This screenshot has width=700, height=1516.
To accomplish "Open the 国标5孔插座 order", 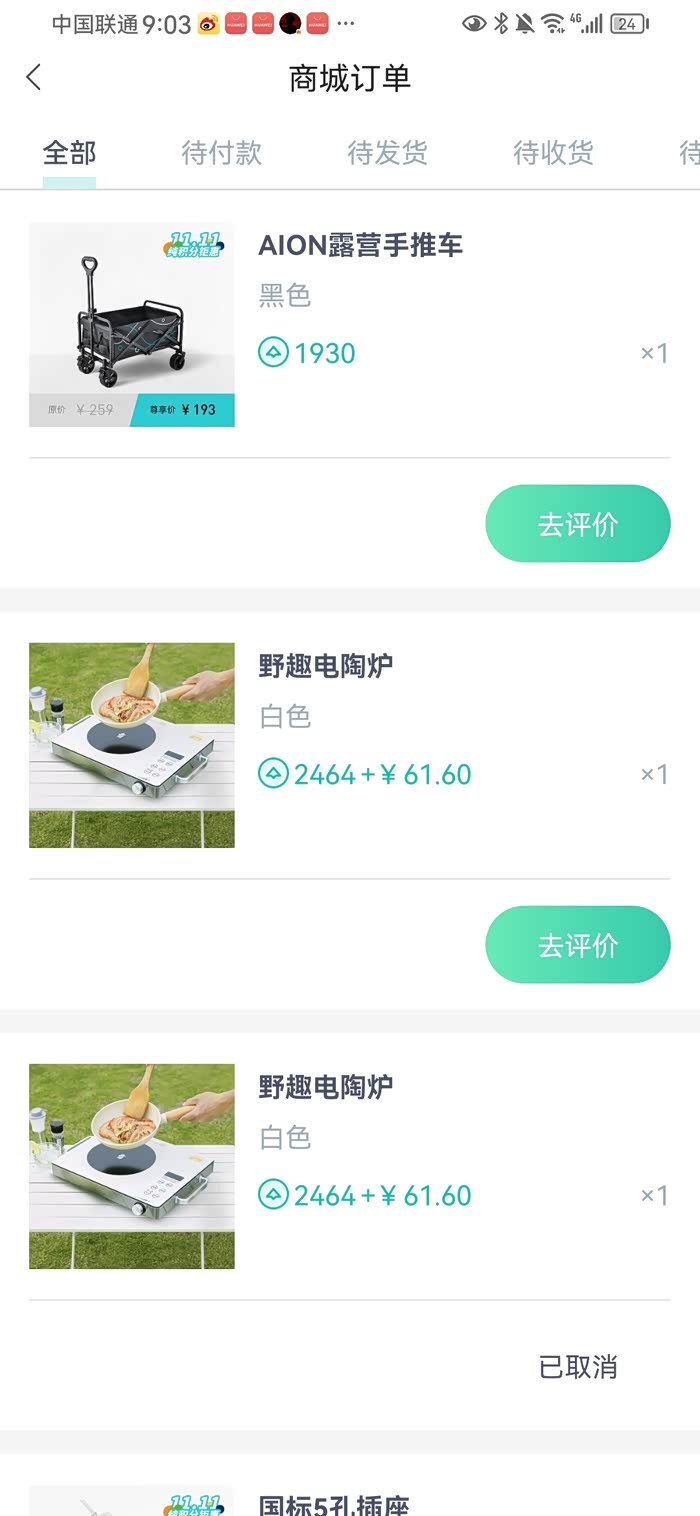I will click(334, 1502).
